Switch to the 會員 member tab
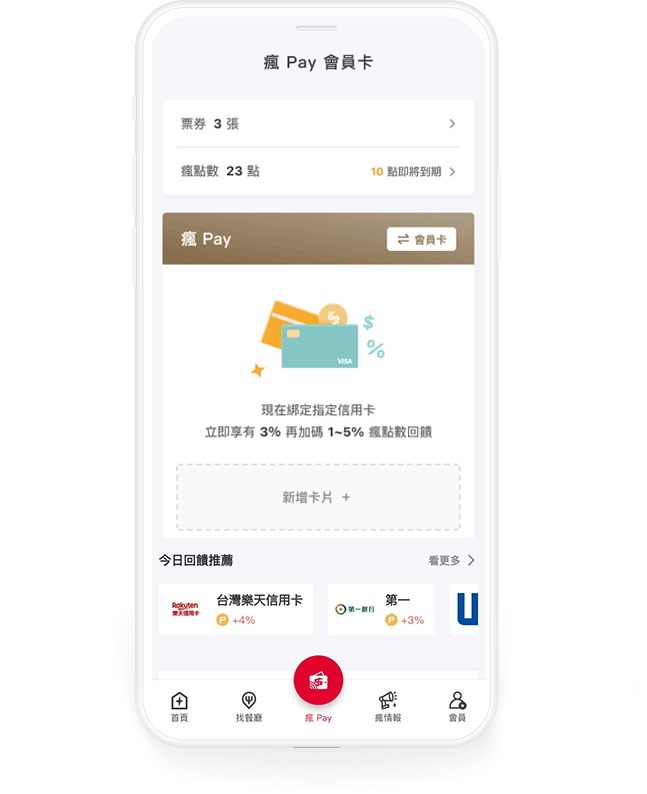 point(457,707)
